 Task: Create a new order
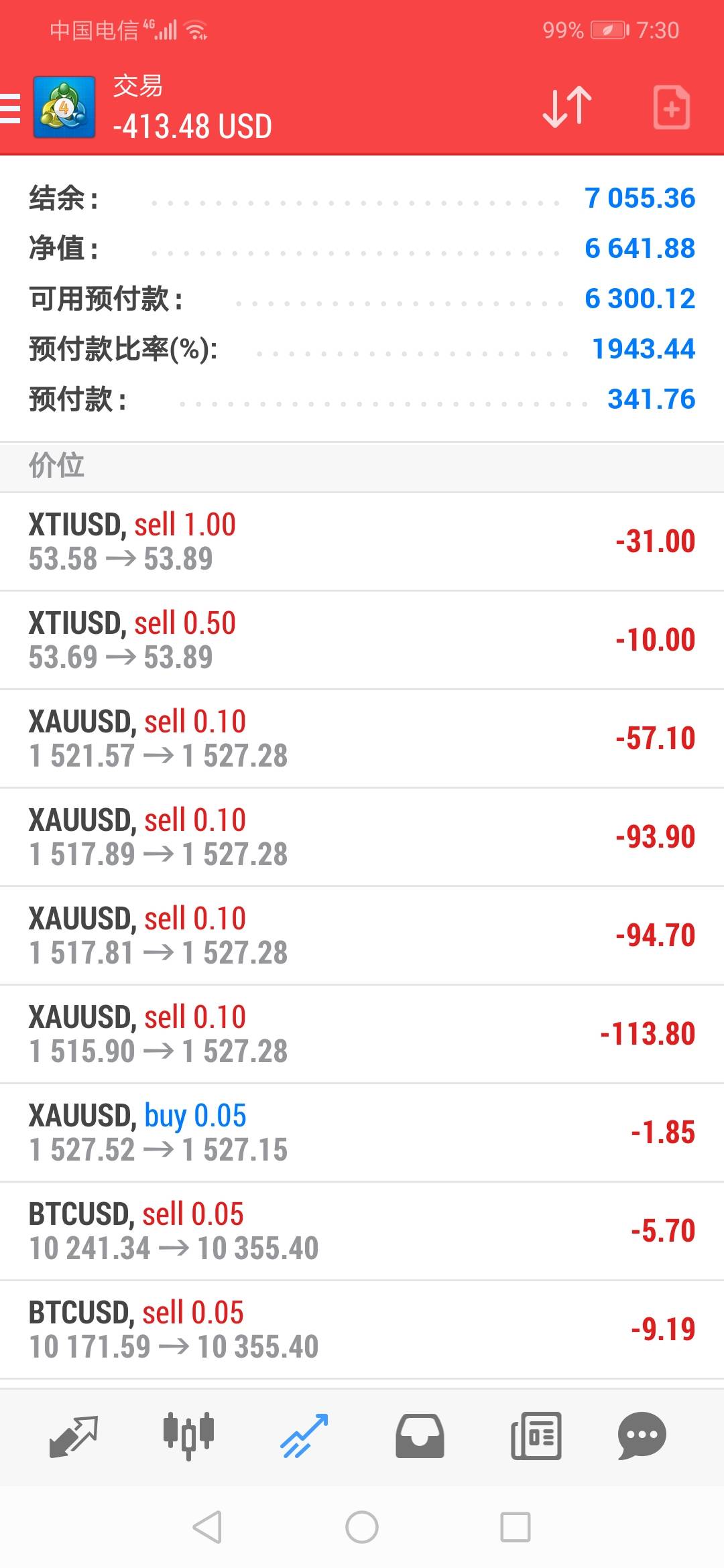671,107
